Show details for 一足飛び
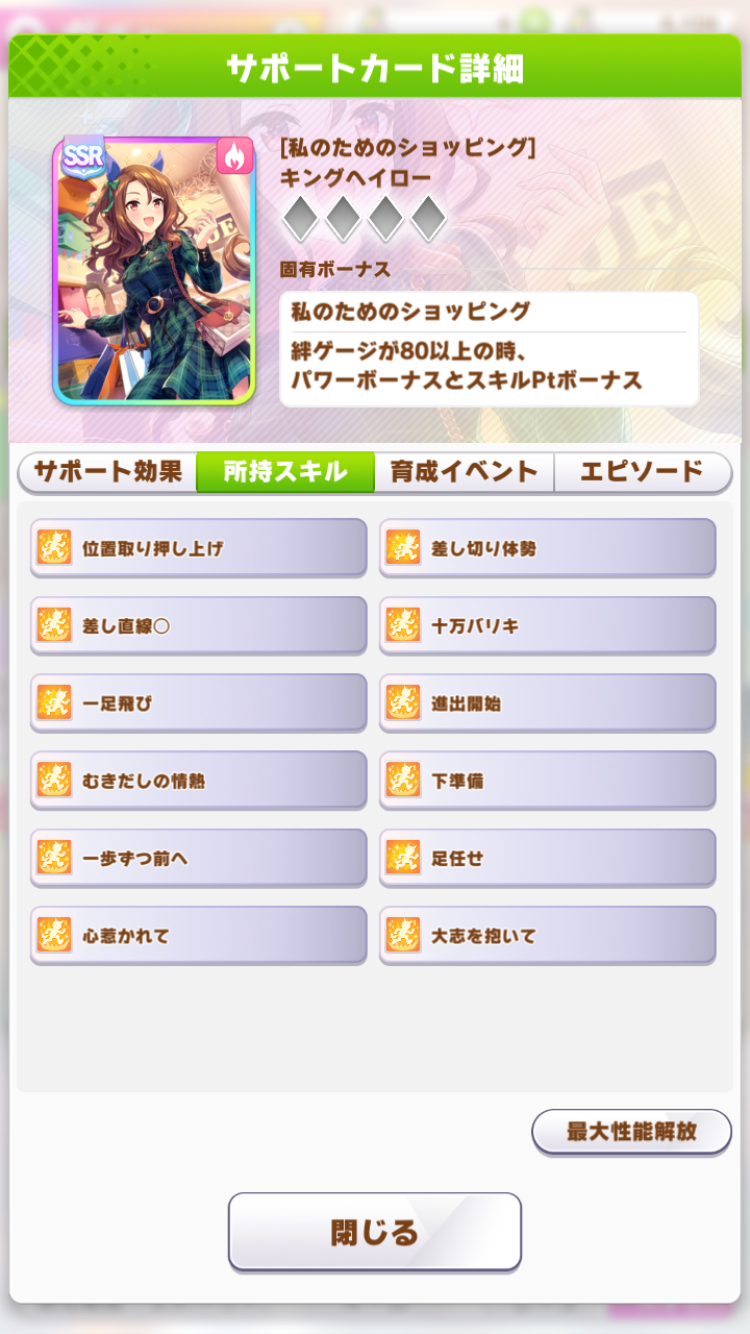750x1334 pixels. coord(198,703)
